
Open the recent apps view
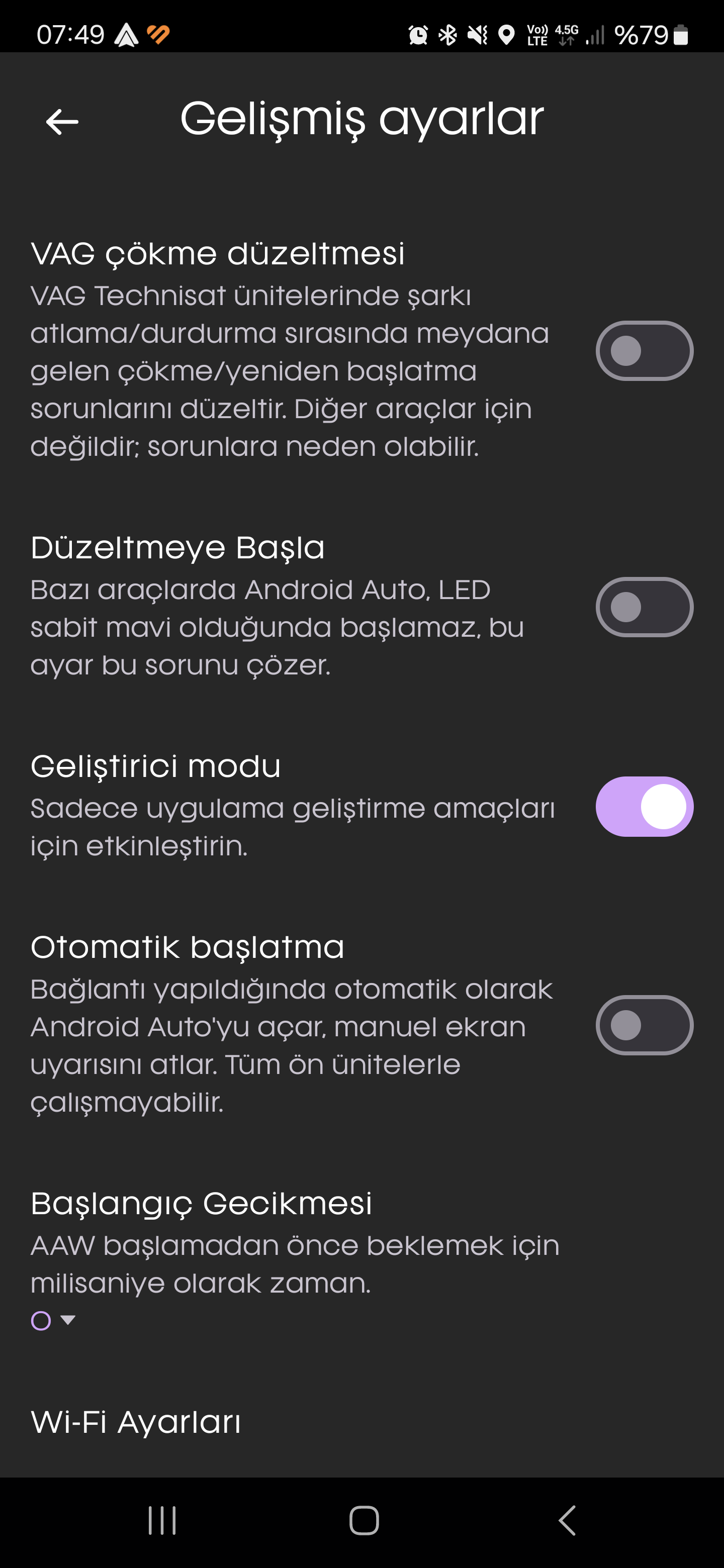[x=162, y=1521]
